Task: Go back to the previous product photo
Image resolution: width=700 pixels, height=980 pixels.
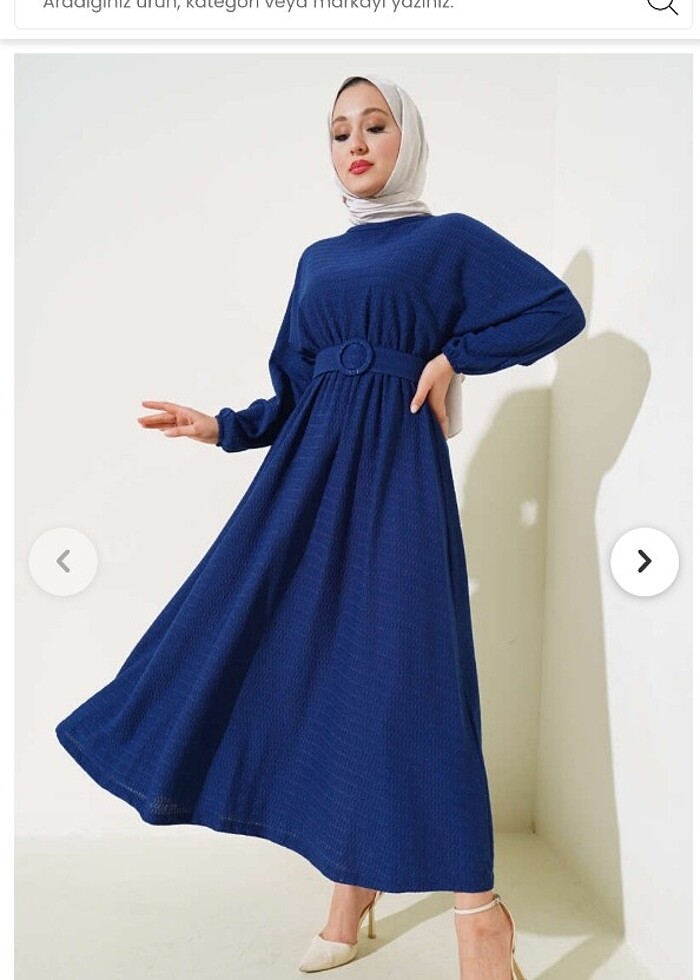Action: [63, 562]
